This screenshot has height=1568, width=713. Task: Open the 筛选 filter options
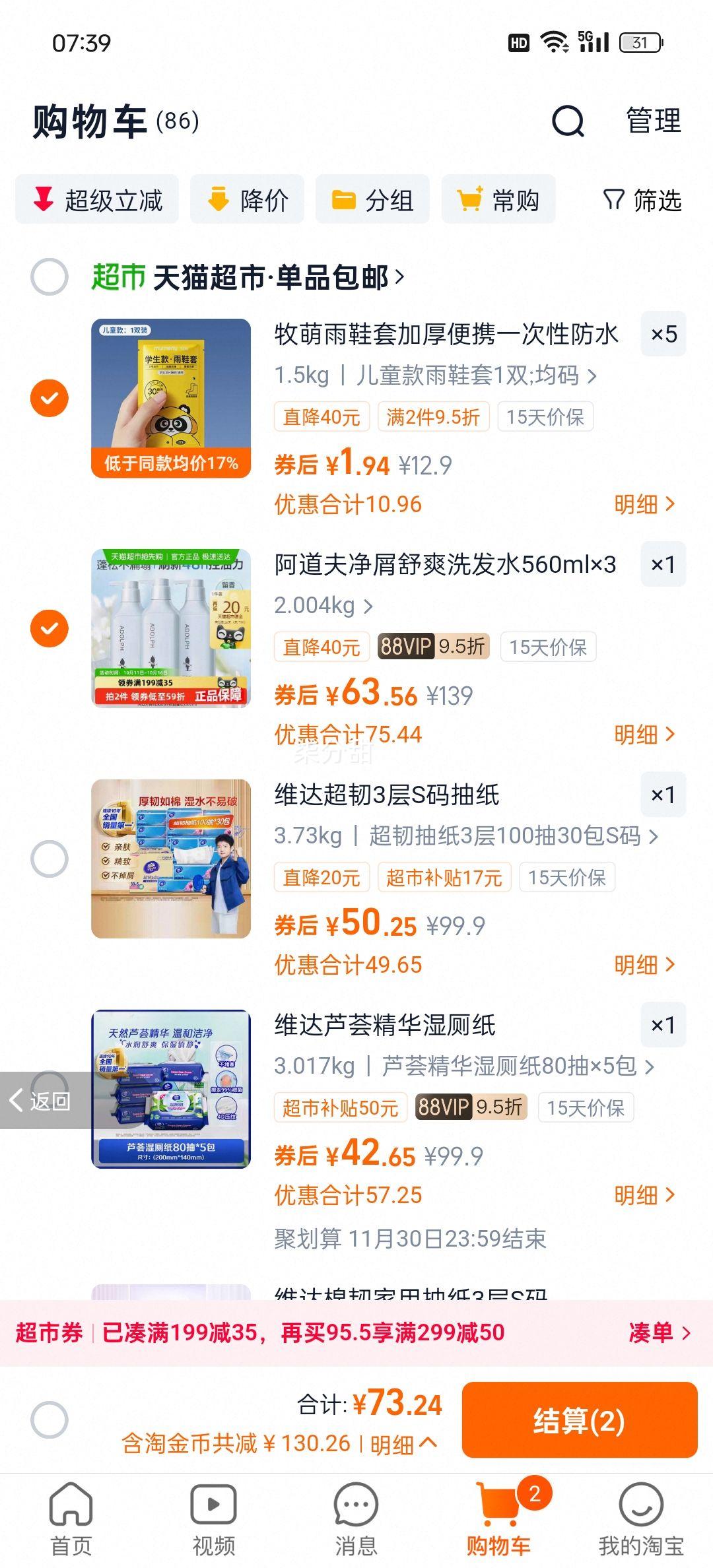click(642, 200)
